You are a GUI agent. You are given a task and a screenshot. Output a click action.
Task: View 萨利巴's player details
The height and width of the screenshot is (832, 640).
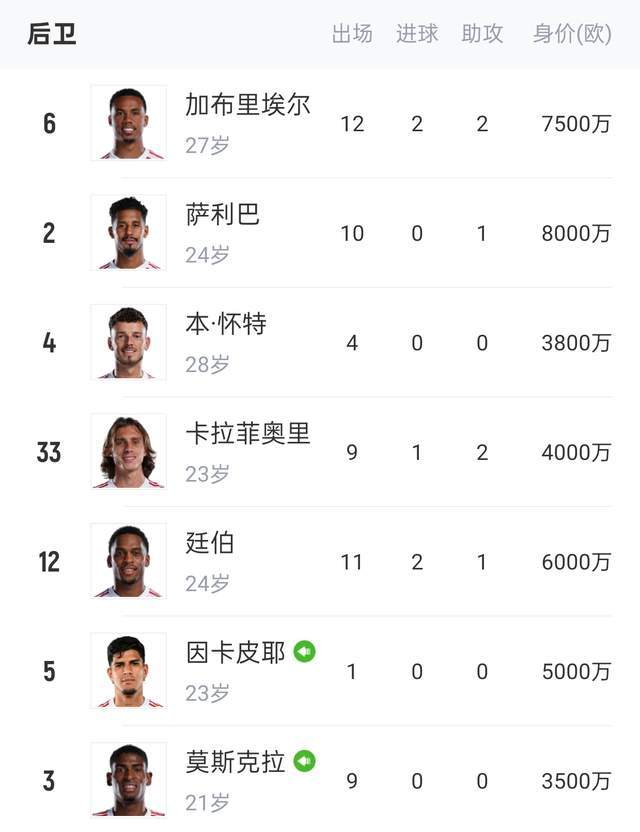pos(222,215)
